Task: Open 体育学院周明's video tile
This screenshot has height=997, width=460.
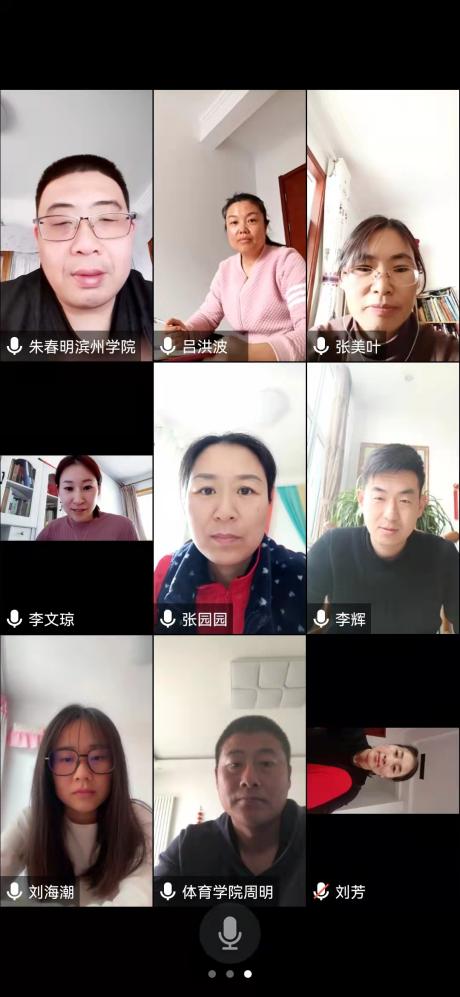Action: click(x=230, y=771)
